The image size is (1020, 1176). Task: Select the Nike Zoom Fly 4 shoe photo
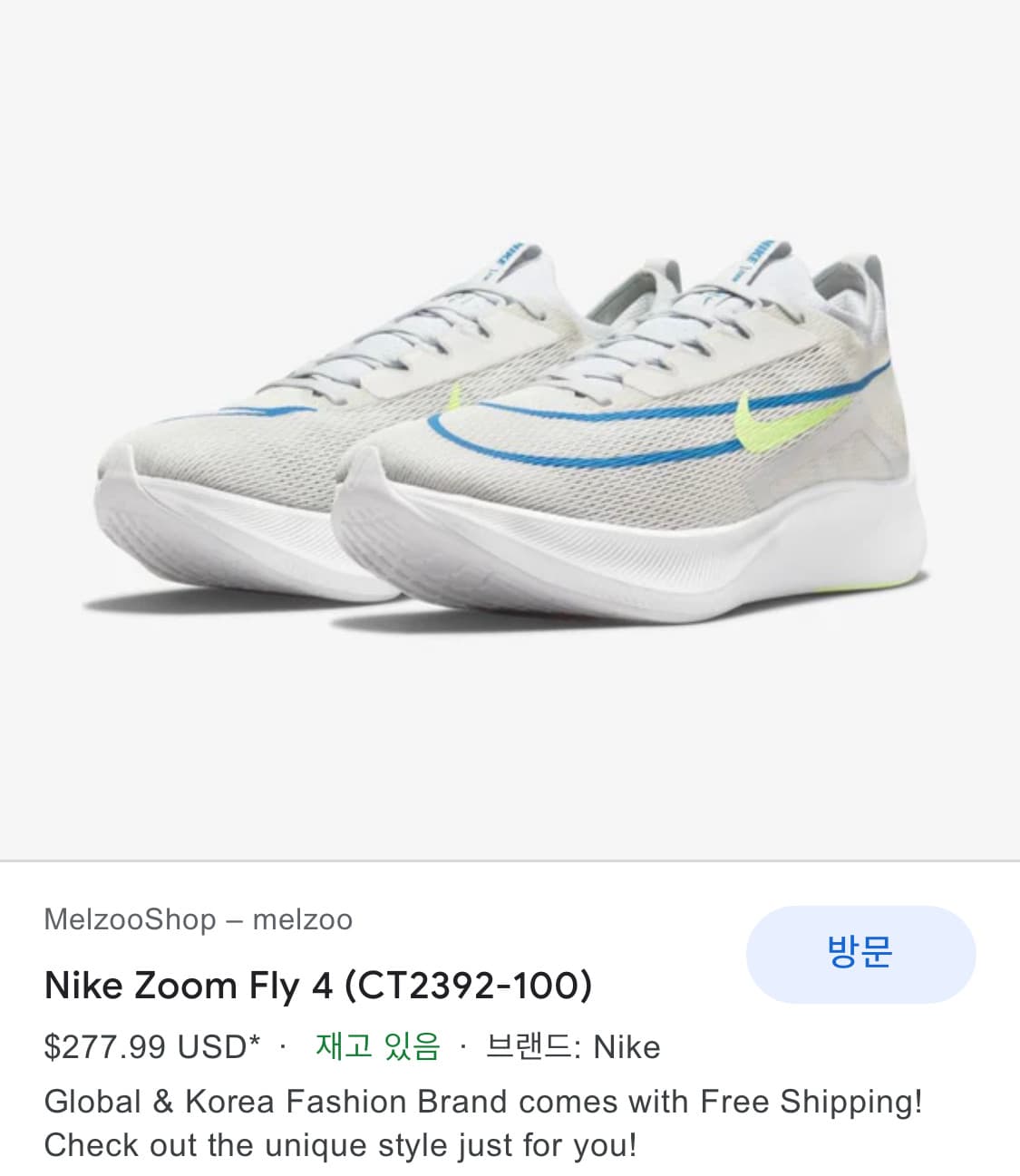tap(508, 426)
